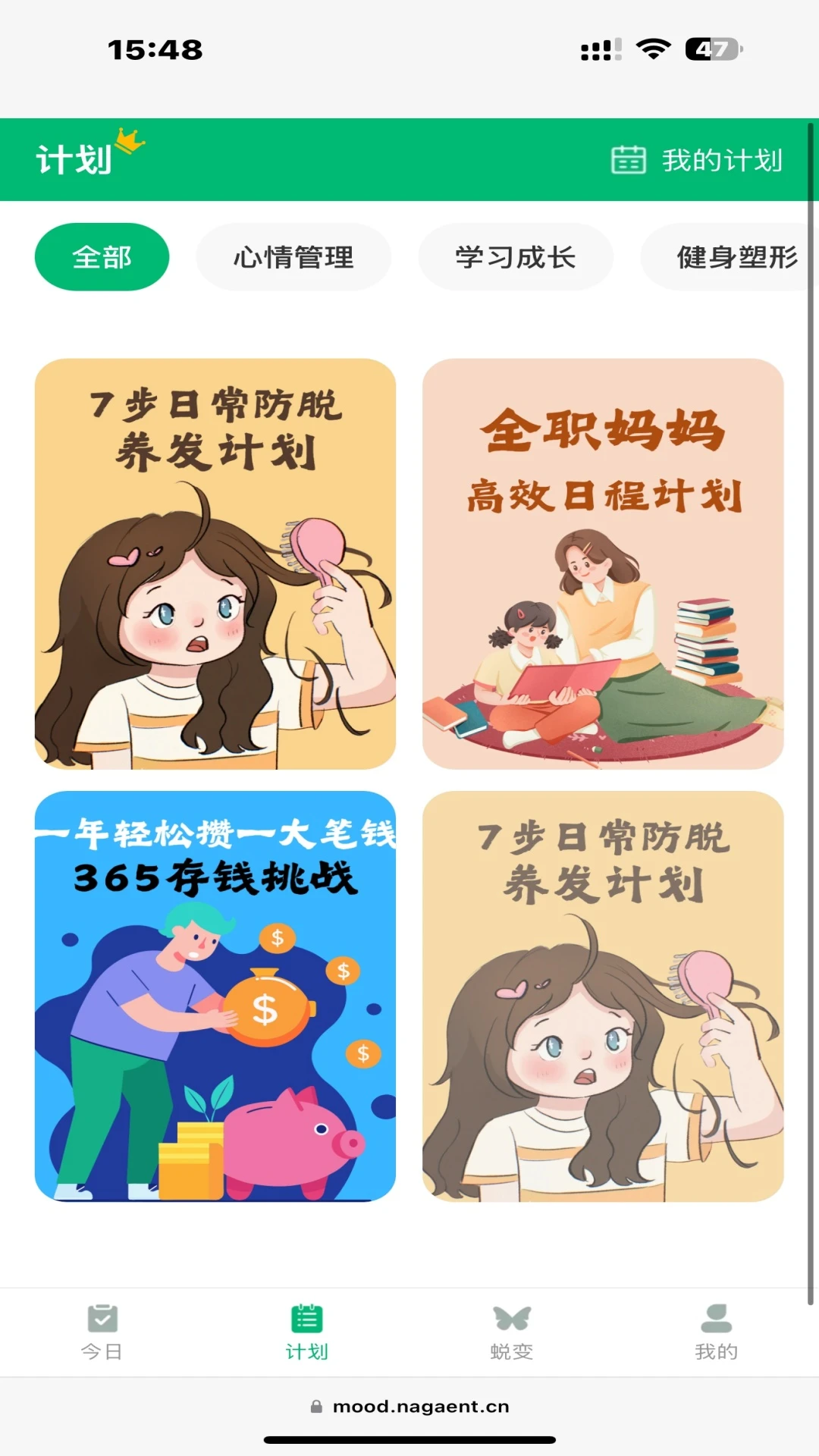This screenshot has height=1456, width=819.
Task: Open 我的计划 in the header
Action: [x=697, y=160]
